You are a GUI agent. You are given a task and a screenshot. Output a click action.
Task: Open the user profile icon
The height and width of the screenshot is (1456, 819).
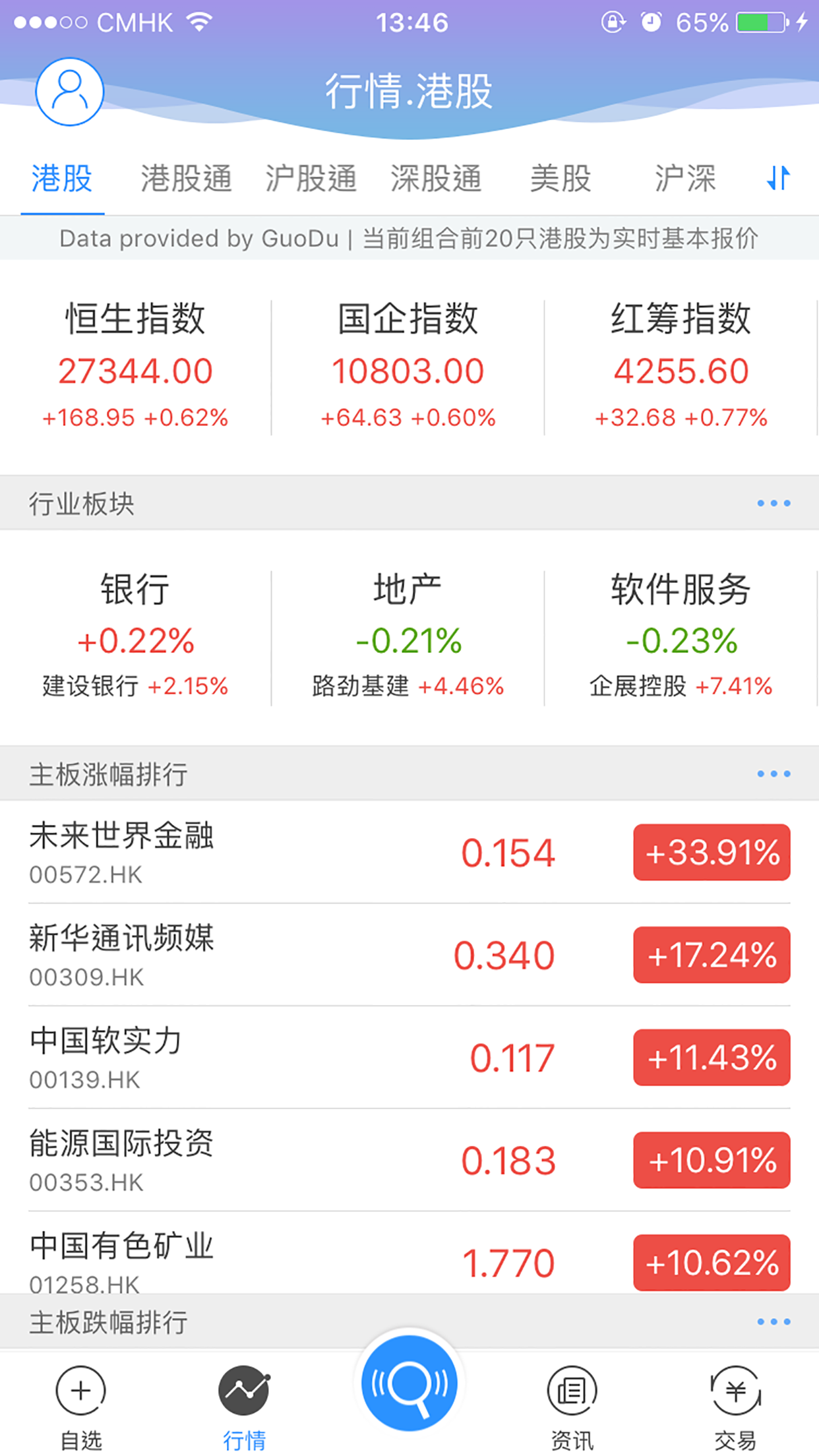click(69, 92)
